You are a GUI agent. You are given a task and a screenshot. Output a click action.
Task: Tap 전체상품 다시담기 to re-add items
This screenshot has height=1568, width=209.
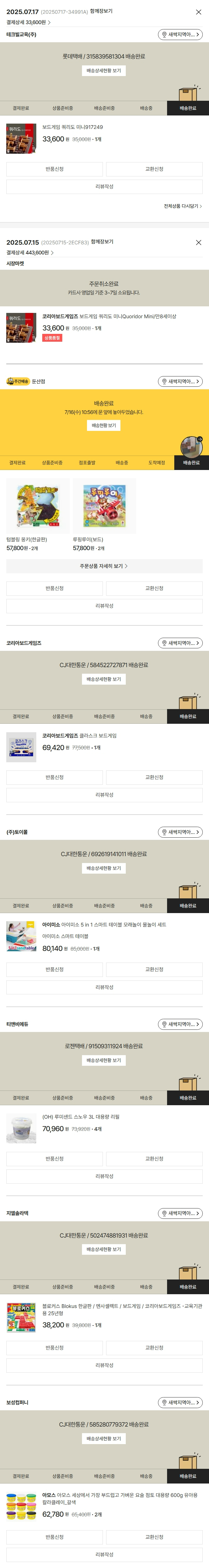pos(182,206)
